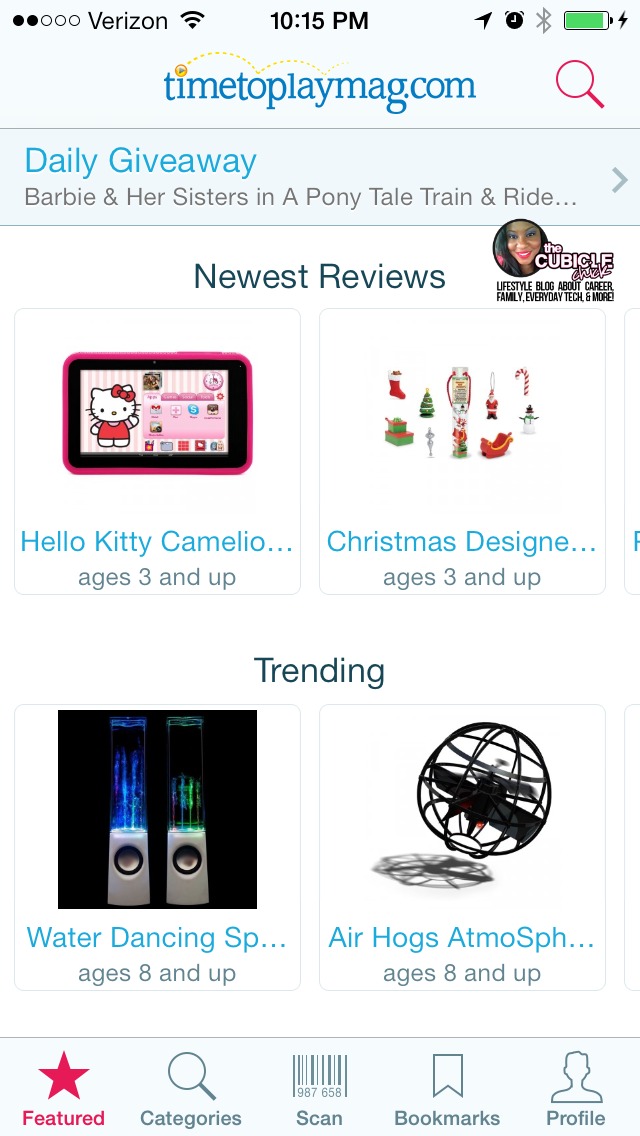Go to the Scan barcode tab
640x1136 pixels.
[319, 1089]
